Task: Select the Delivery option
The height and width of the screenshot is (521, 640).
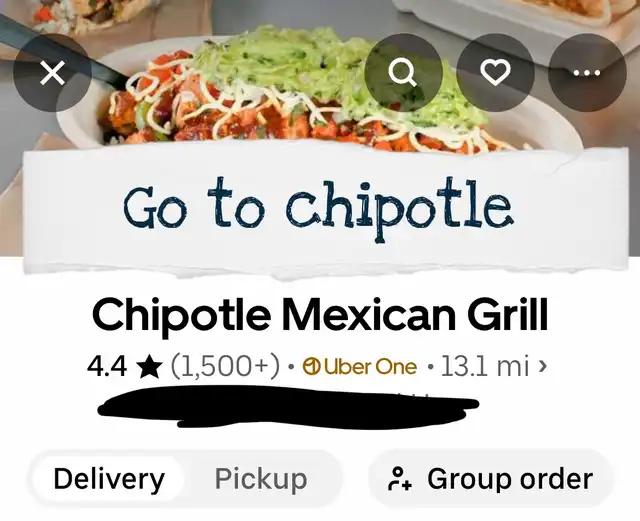Action: click(x=108, y=479)
